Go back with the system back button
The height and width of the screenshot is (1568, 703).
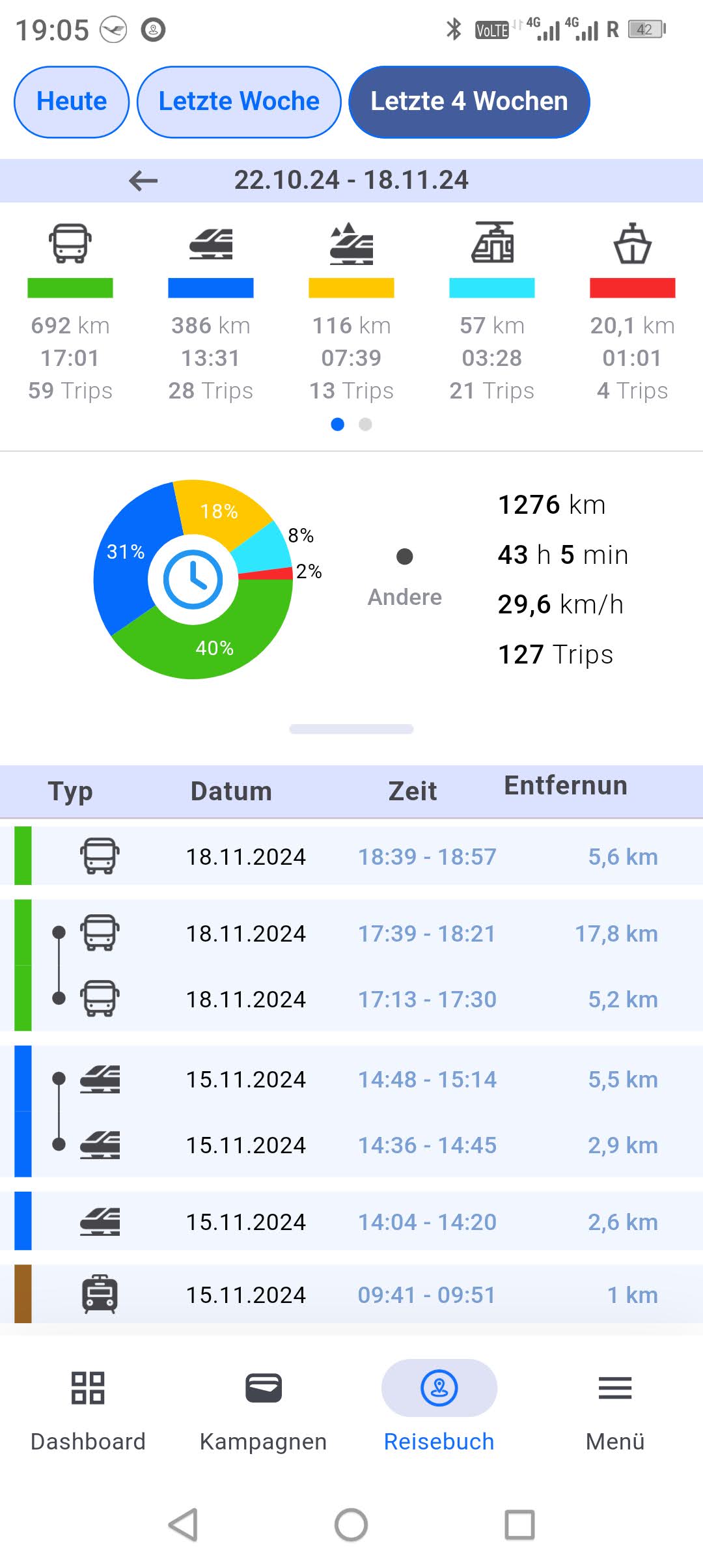click(183, 1524)
